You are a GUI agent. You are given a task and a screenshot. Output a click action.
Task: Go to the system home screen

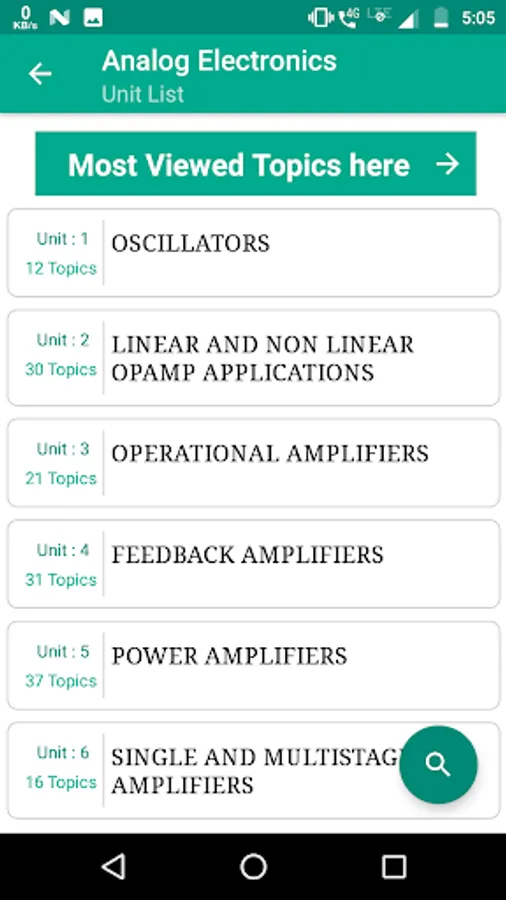point(254,867)
